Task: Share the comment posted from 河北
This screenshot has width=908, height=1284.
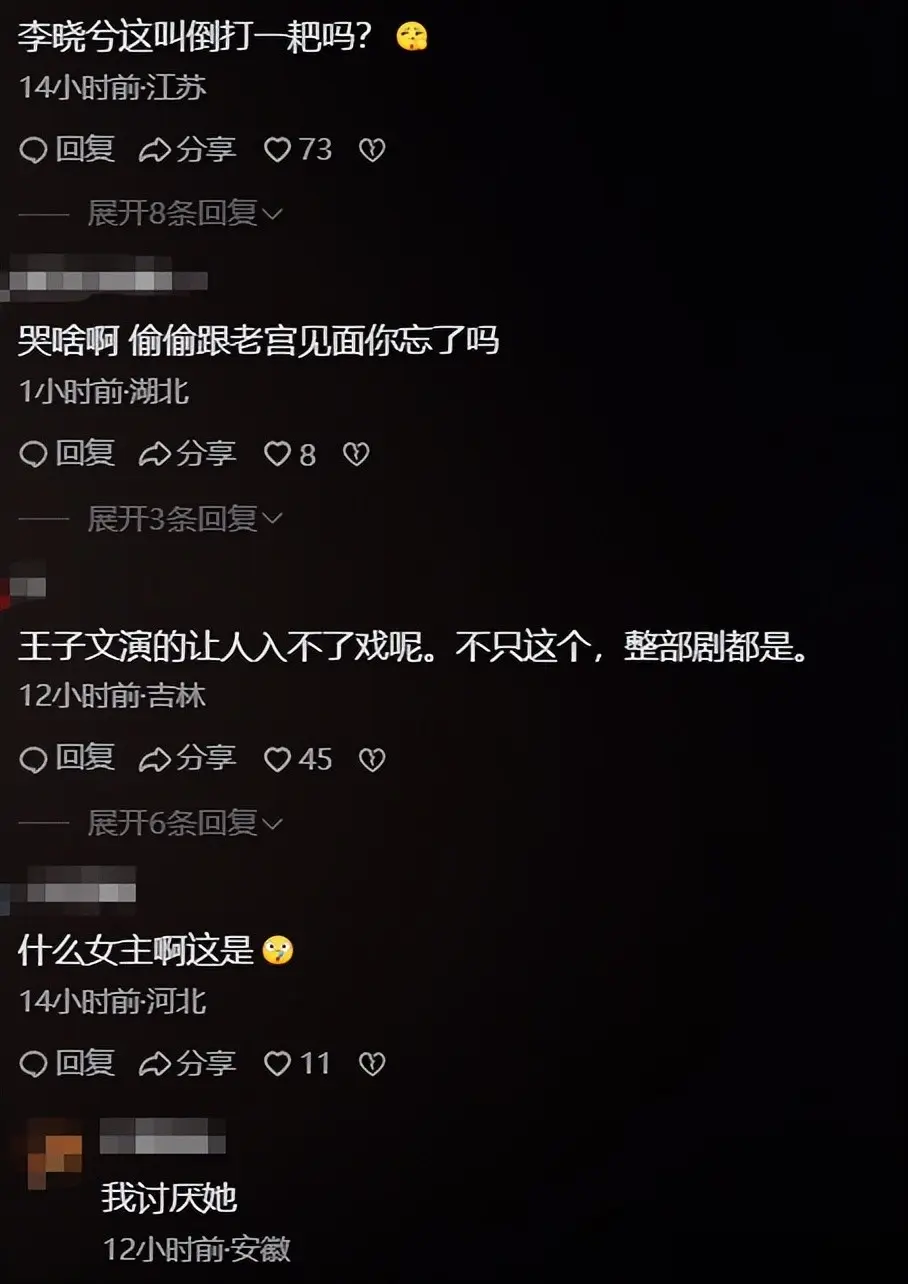Action: pyautogui.click(x=187, y=1063)
